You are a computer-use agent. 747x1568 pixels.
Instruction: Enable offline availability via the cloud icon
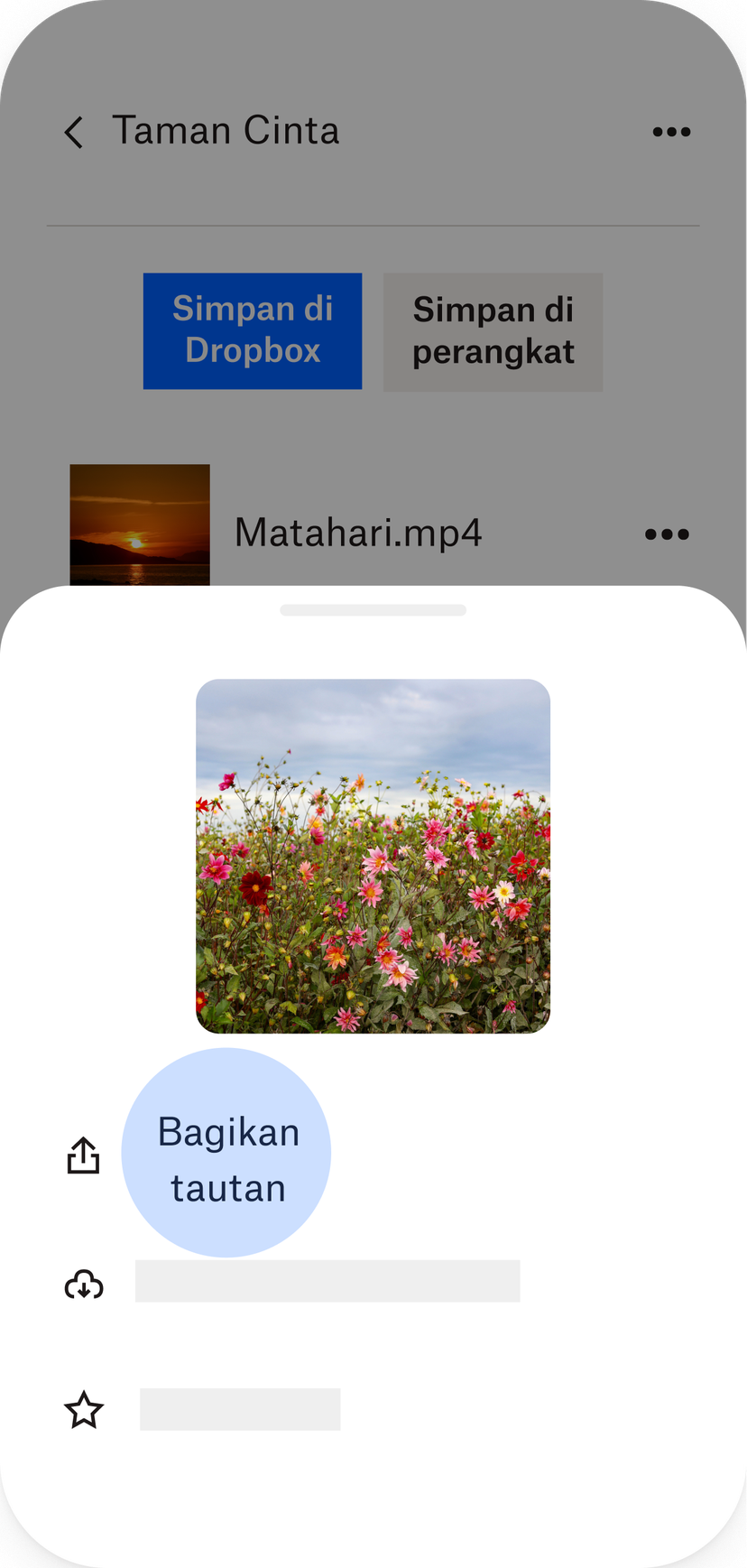pos(83,1283)
